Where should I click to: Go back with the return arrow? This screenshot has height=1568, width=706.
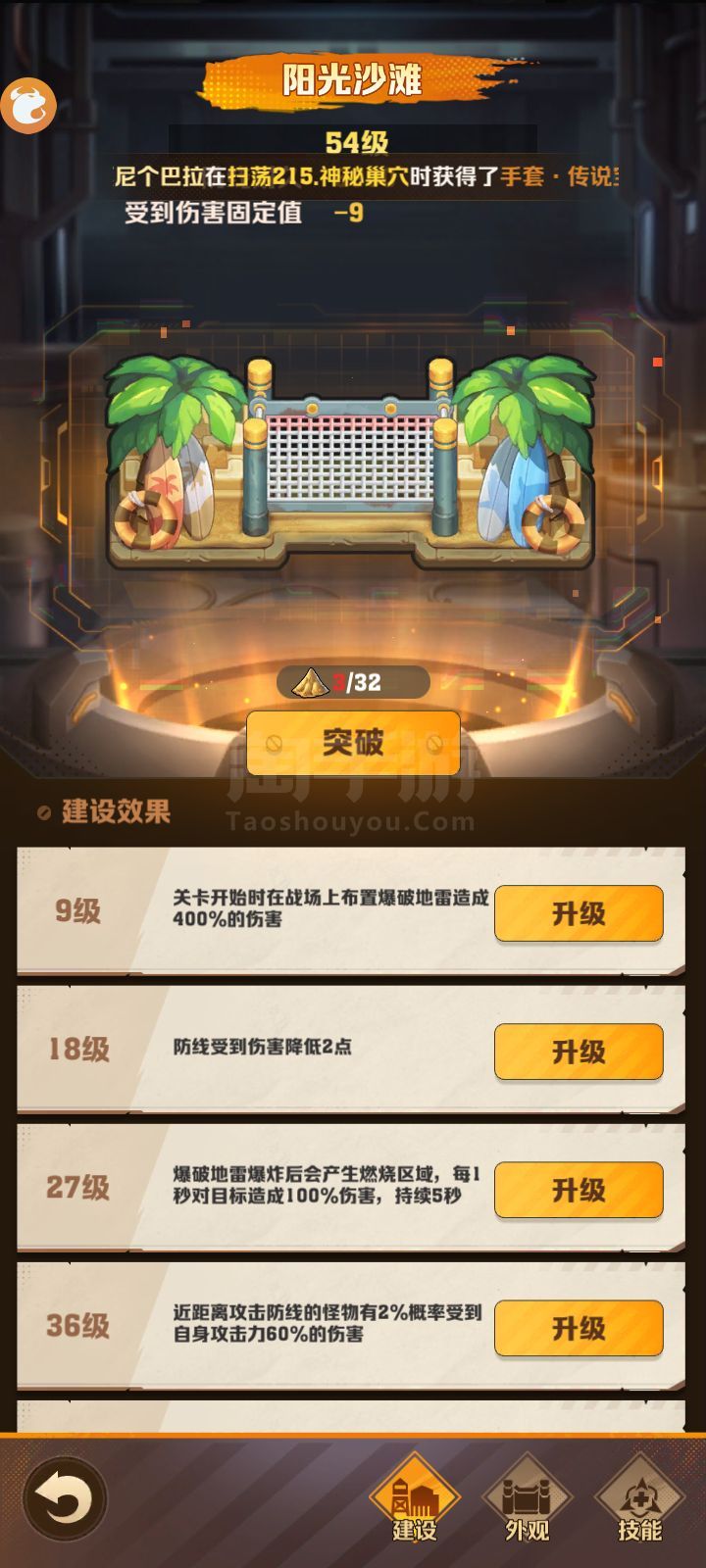click(x=65, y=1498)
